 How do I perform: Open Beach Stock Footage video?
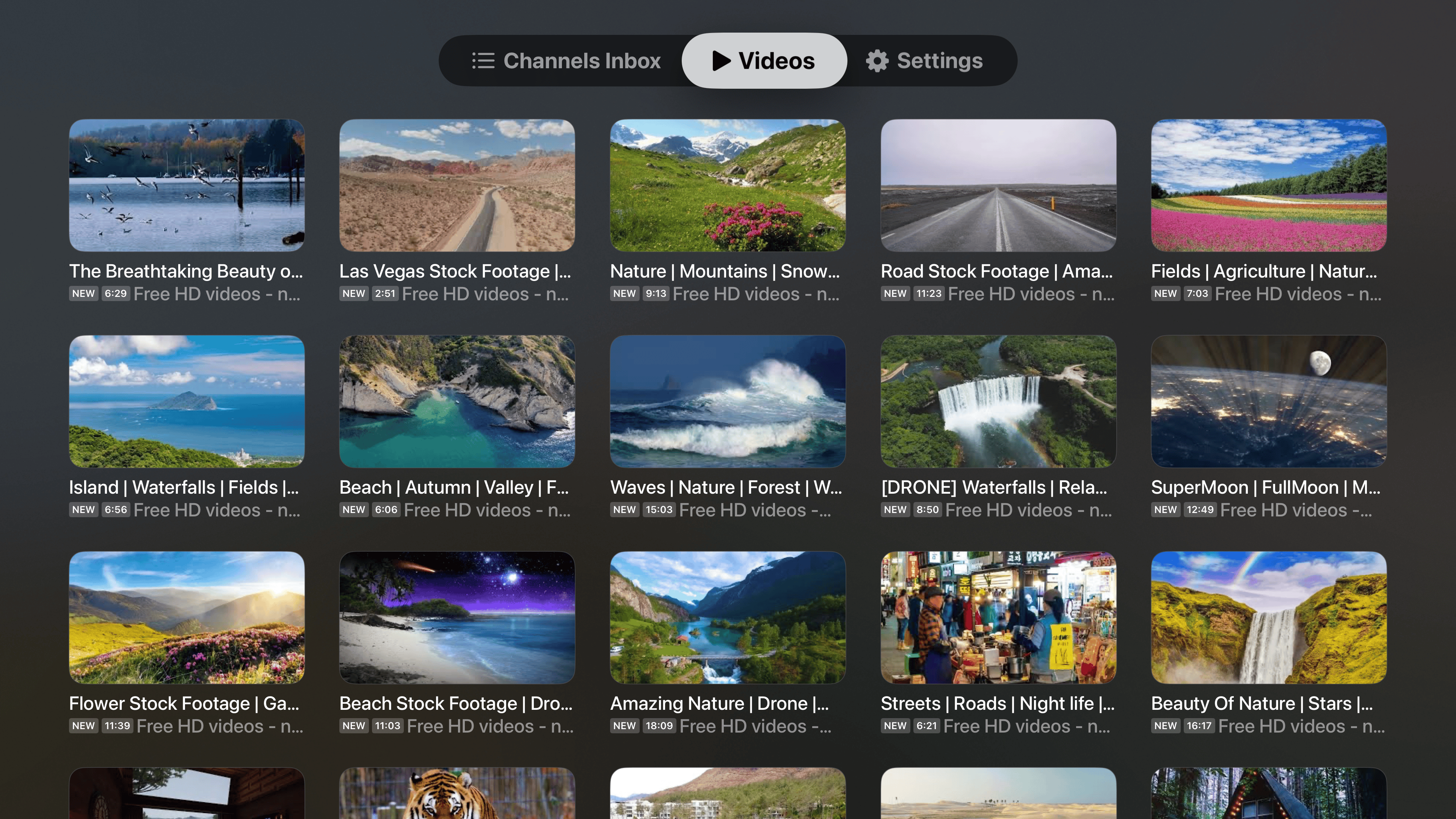tap(457, 617)
